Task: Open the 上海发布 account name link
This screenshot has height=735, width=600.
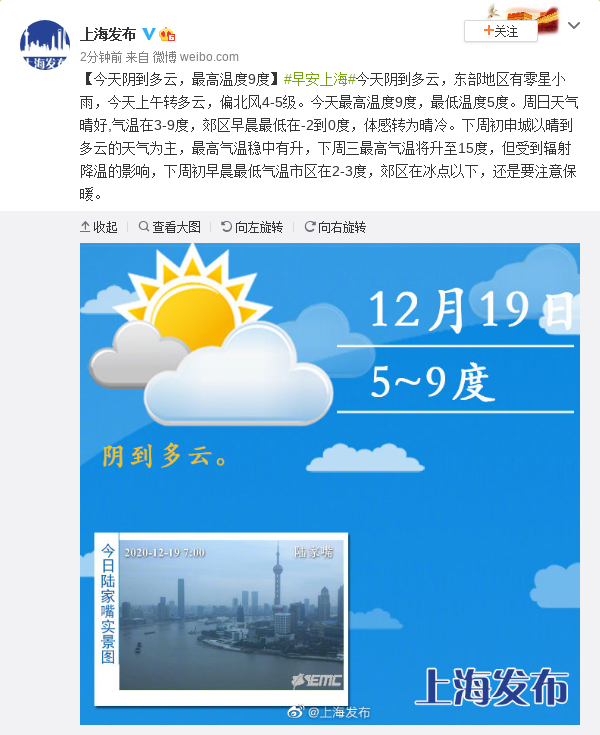Action: point(108,34)
